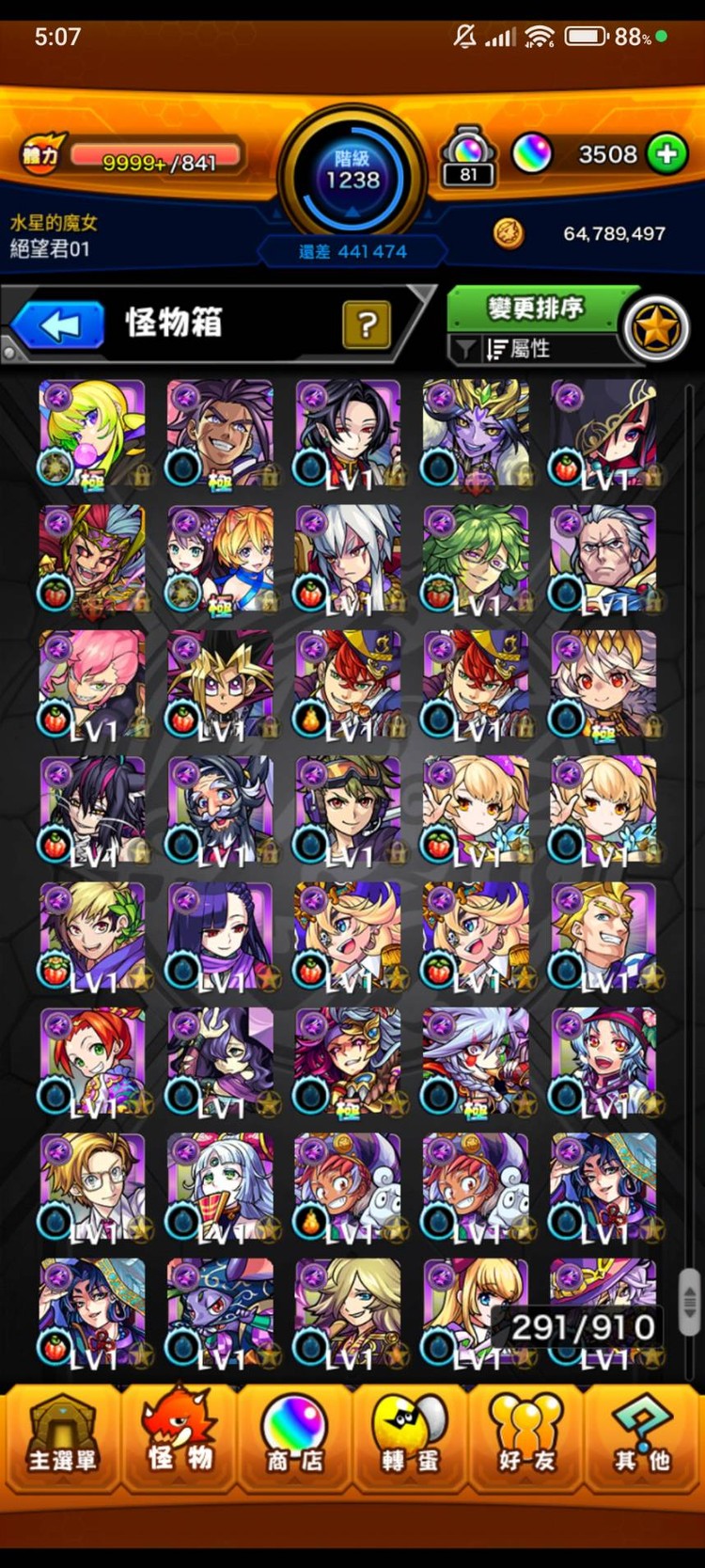Select the Yugi spiky-haired monster tile
The width and height of the screenshot is (705, 1568).
[x=220, y=684]
